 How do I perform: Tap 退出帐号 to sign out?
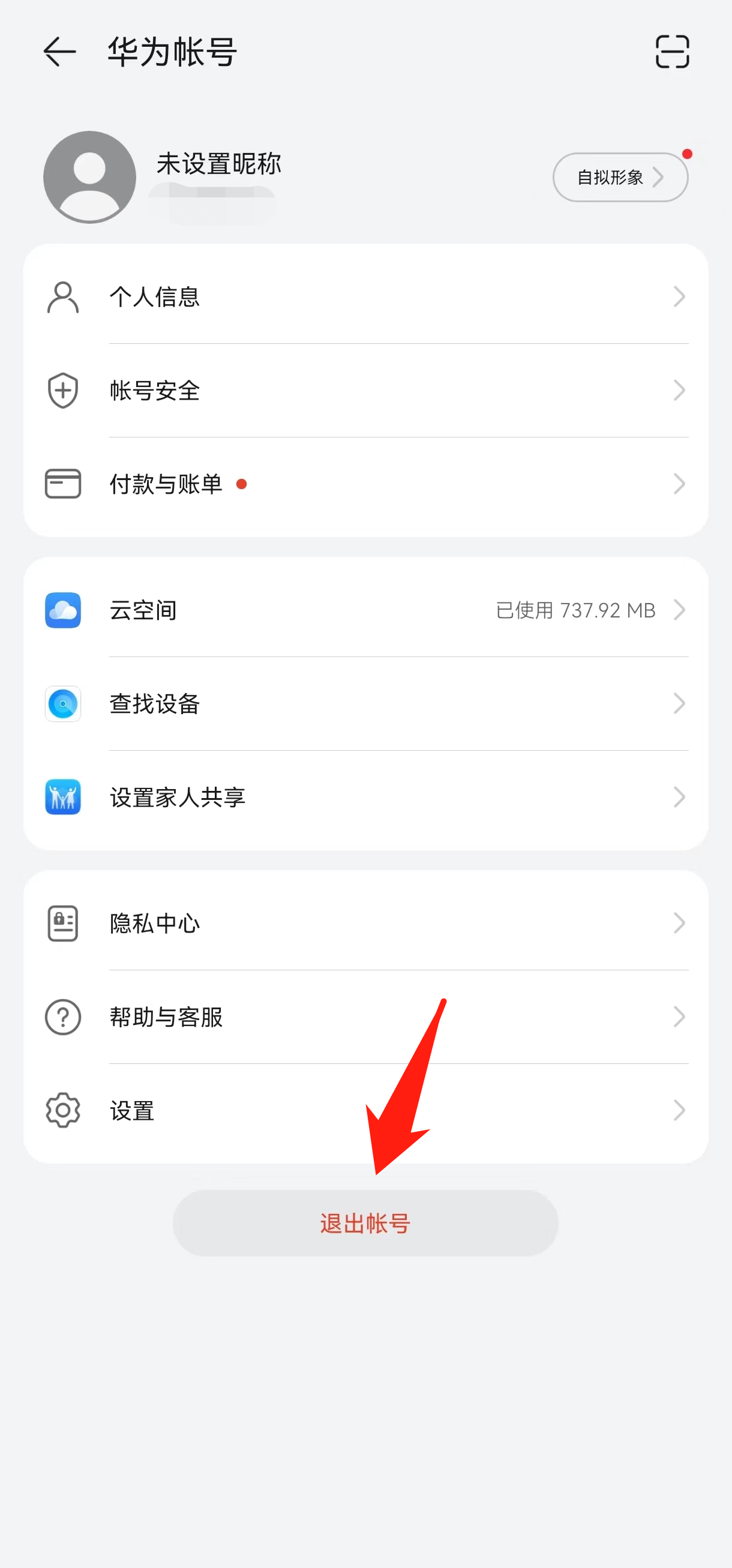365,1224
